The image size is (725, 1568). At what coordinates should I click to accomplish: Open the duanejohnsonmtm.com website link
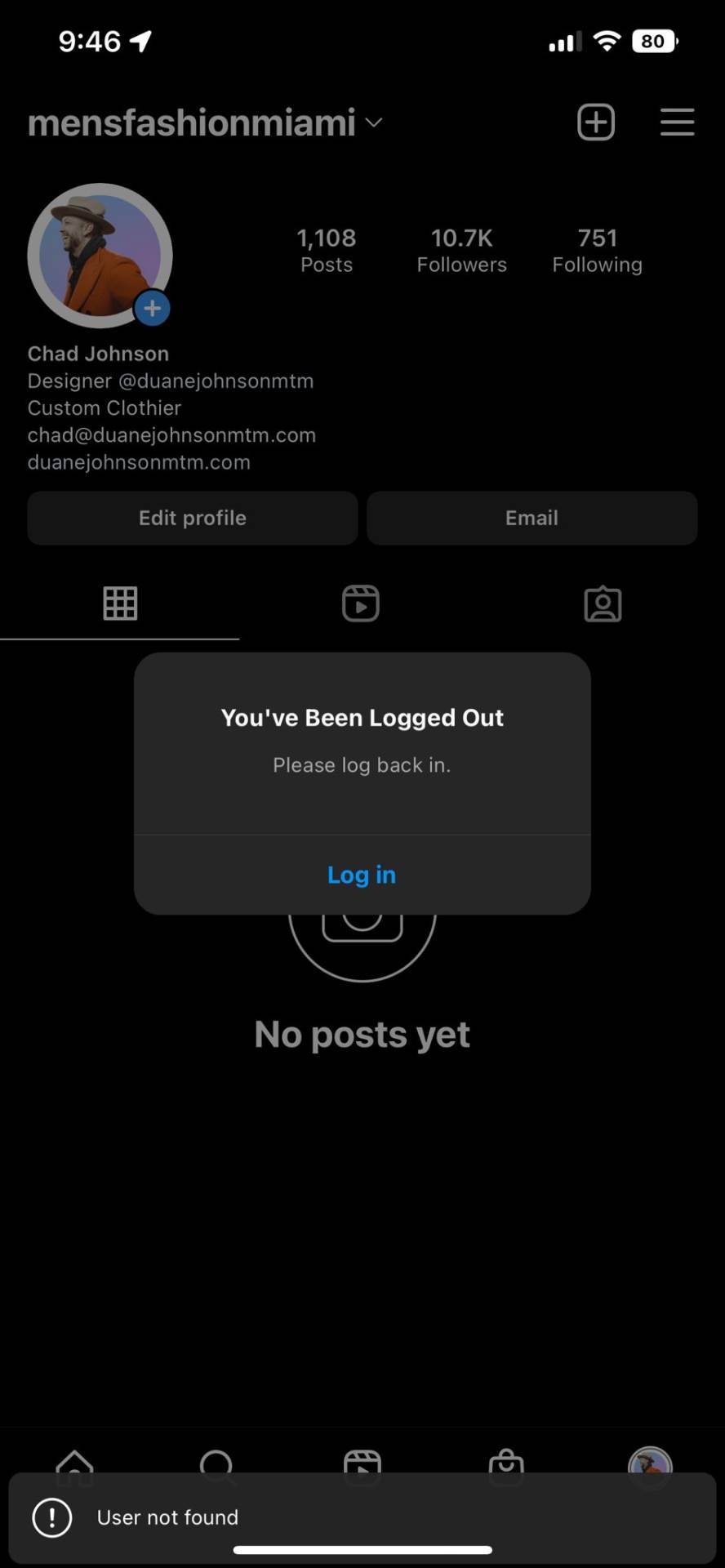point(139,462)
